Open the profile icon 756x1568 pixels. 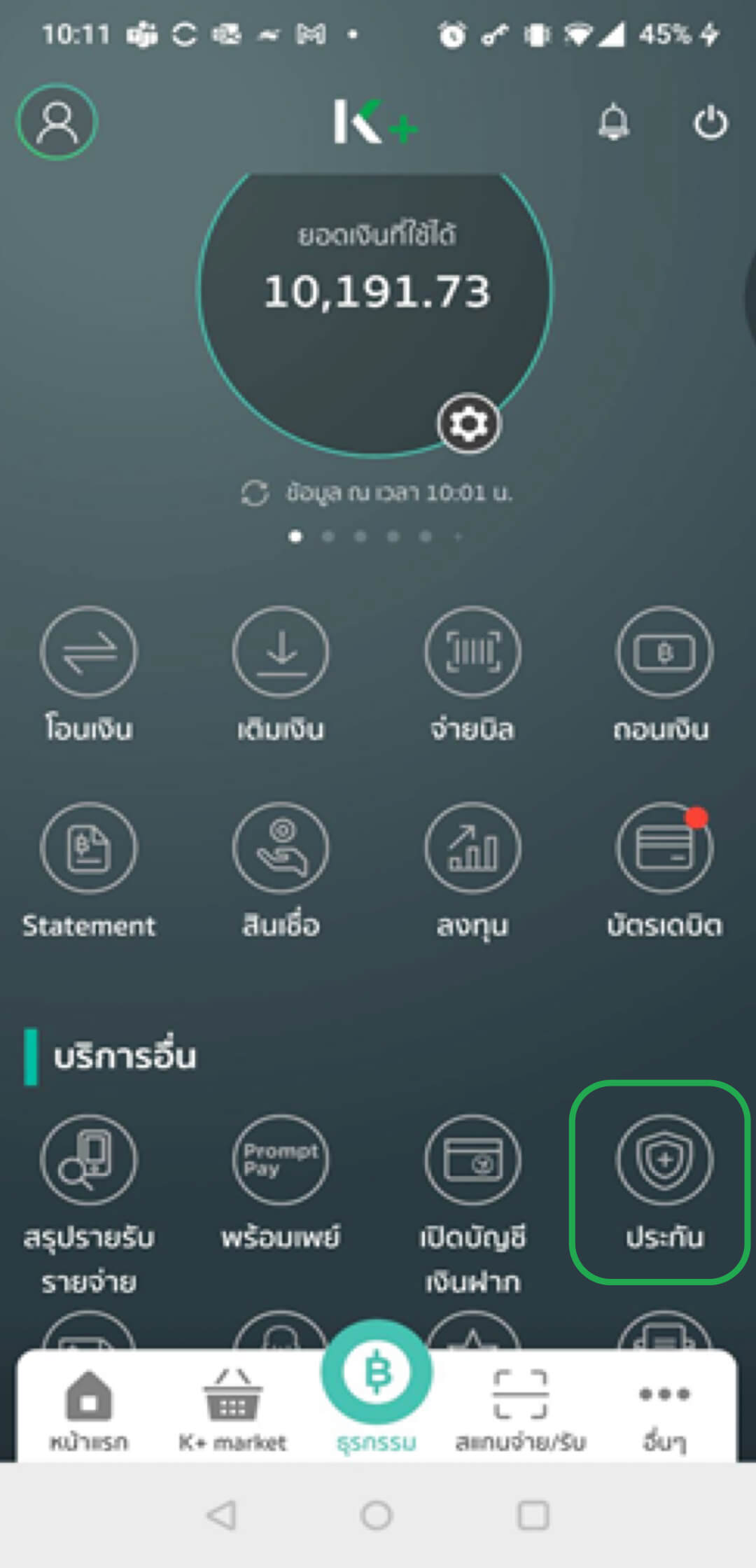[57, 122]
